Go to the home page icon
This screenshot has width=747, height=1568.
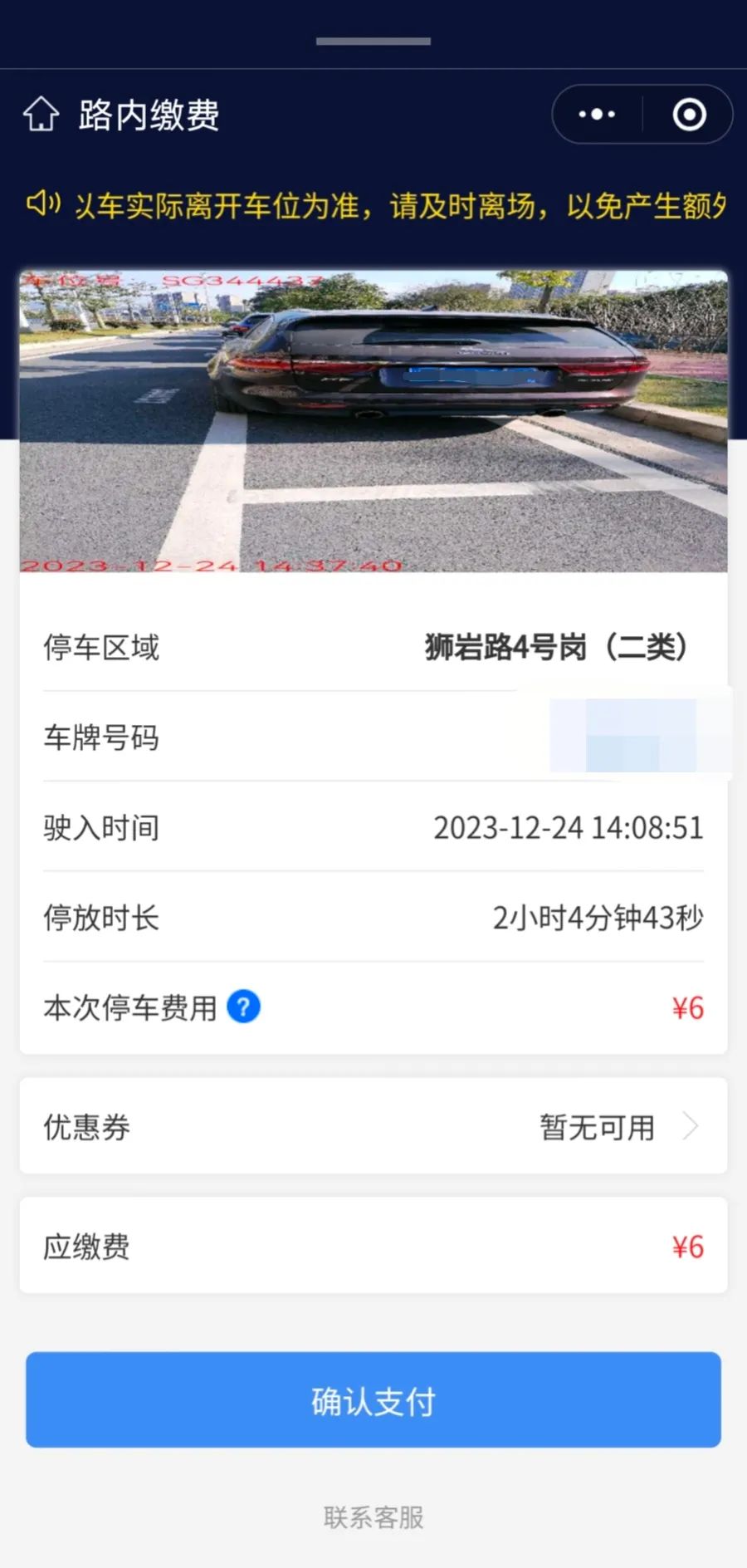click(x=41, y=115)
